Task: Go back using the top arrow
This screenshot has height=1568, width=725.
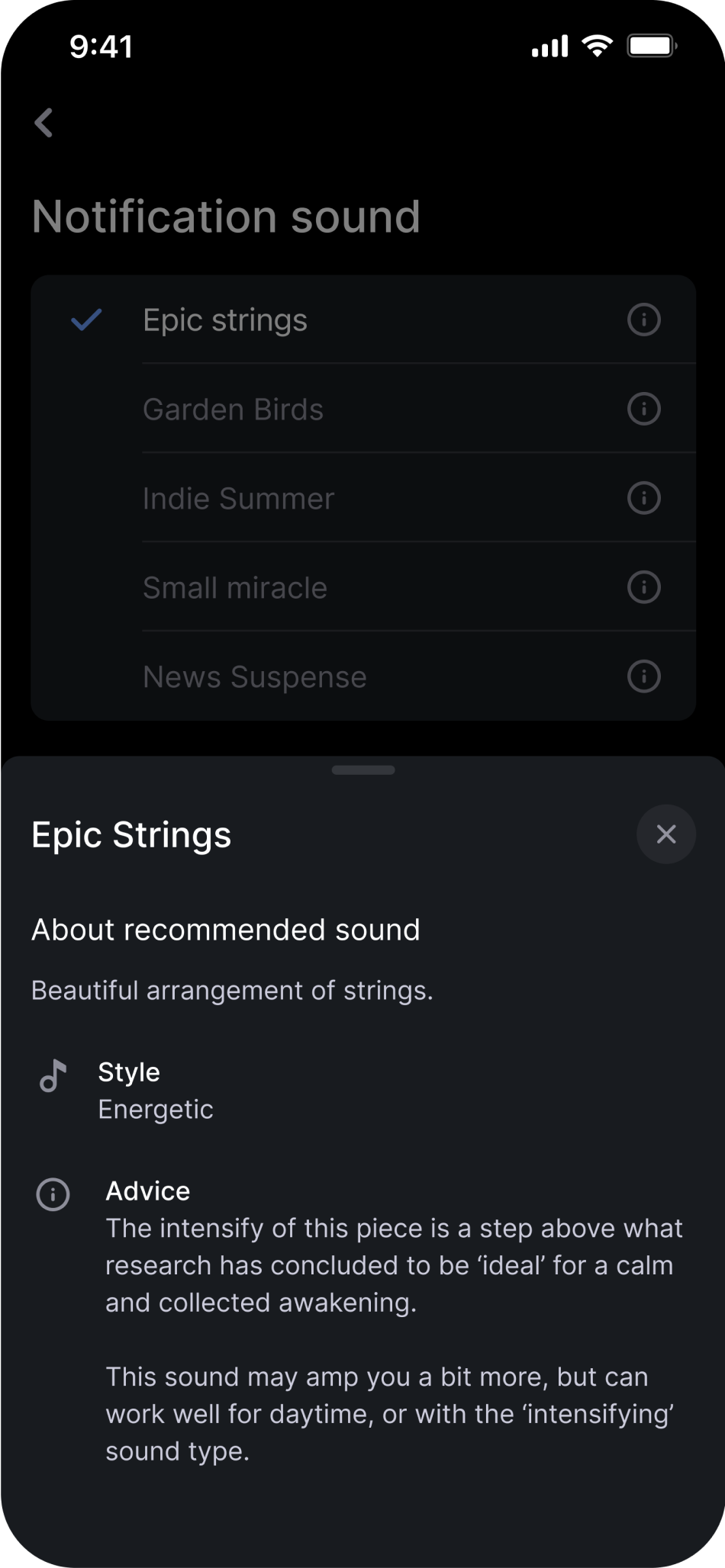Action: tap(44, 123)
